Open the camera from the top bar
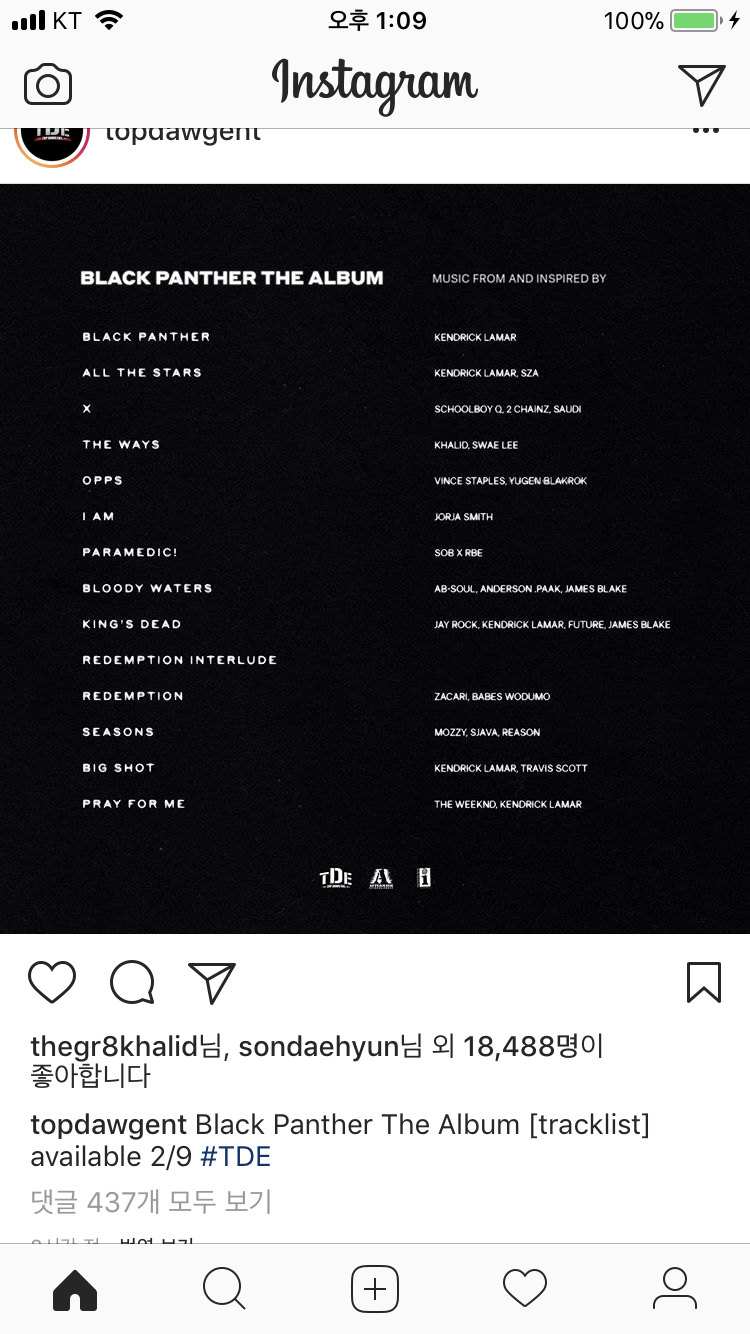The width and height of the screenshot is (750, 1334). tap(48, 84)
